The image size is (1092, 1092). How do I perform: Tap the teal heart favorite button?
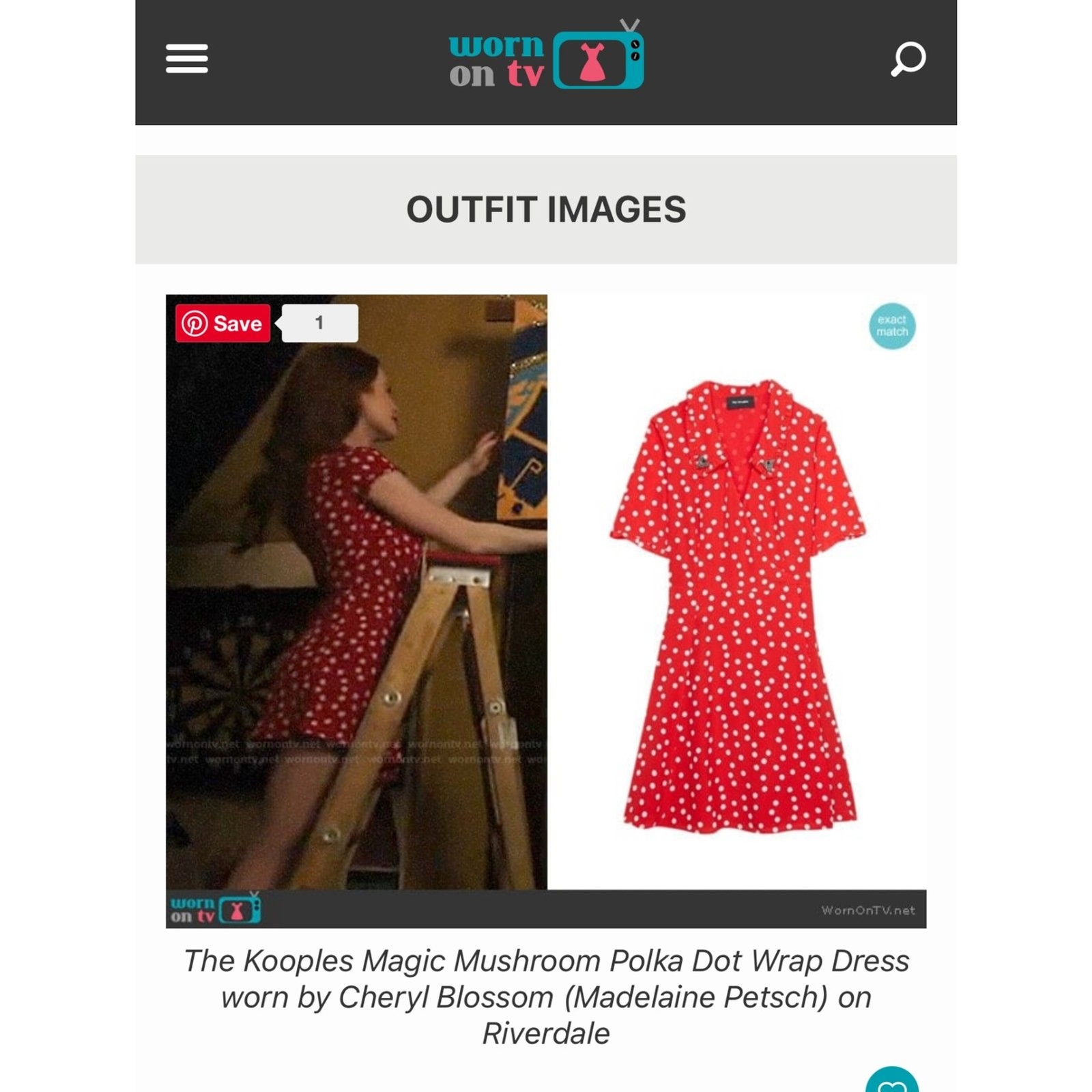891,1082
